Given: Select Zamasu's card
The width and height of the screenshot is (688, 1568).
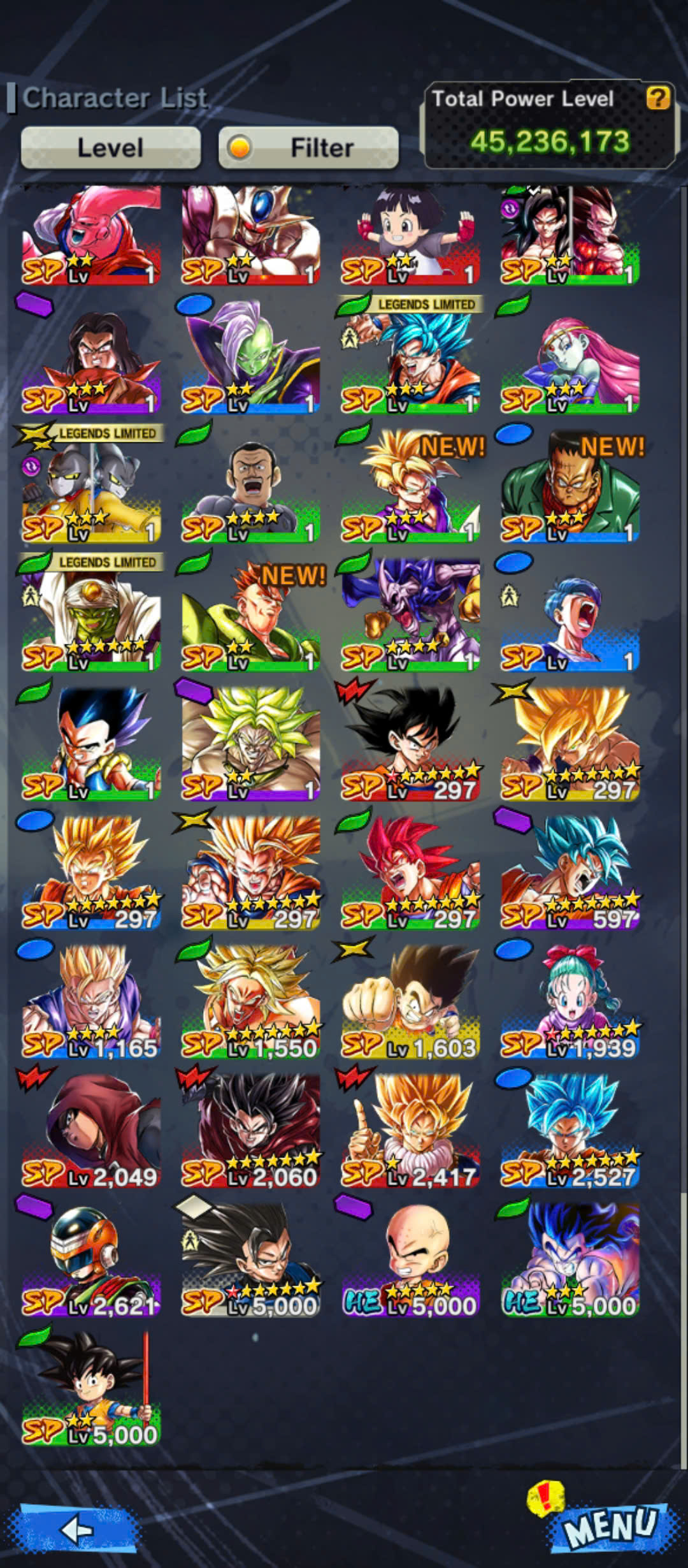Looking at the screenshot, I should pos(250,356).
